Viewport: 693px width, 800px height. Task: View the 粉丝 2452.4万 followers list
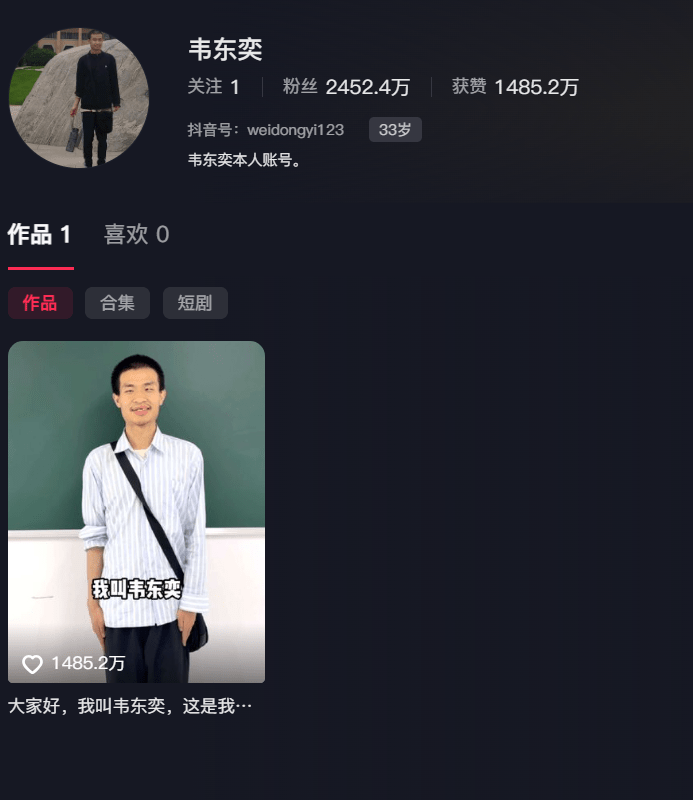pyautogui.click(x=346, y=87)
